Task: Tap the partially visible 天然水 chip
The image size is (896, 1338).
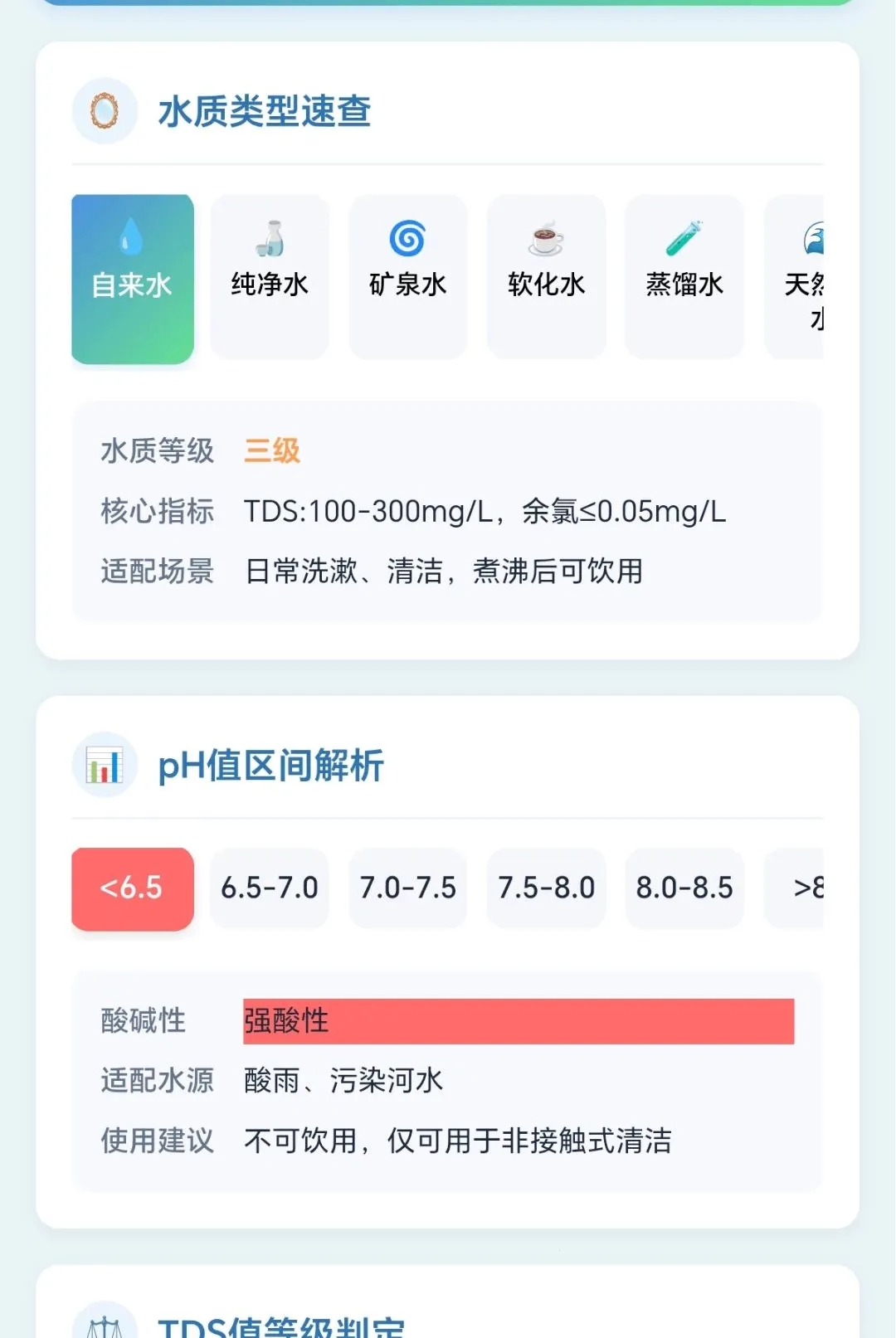Action: (x=795, y=277)
